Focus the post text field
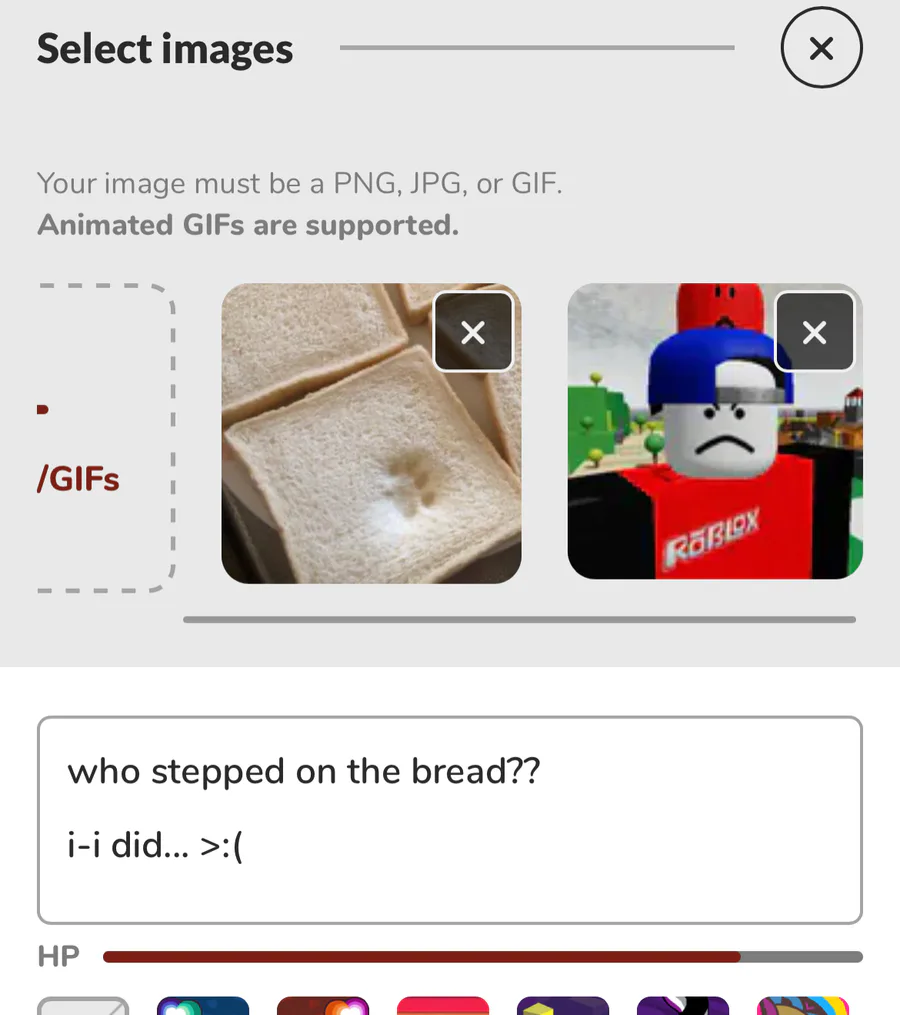The image size is (900, 1015). [449, 820]
